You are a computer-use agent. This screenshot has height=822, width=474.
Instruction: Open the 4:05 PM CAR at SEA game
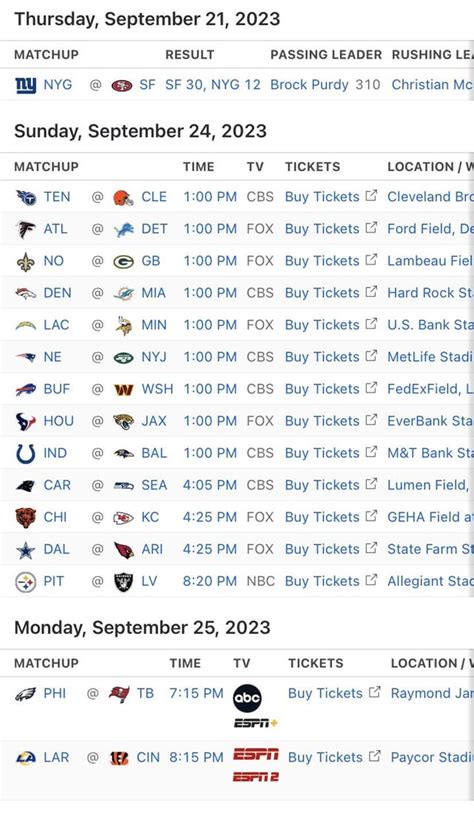[210, 485]
